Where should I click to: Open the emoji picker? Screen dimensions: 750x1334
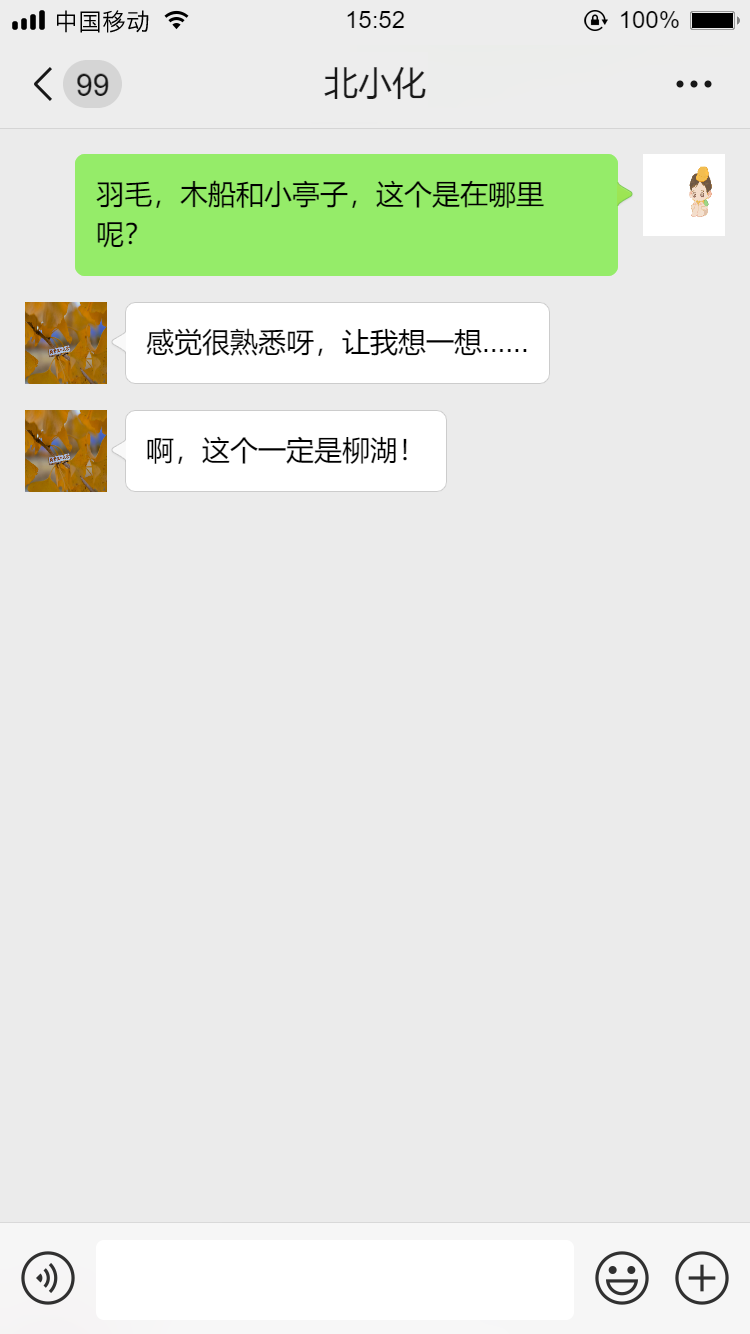pos(622,1278)
